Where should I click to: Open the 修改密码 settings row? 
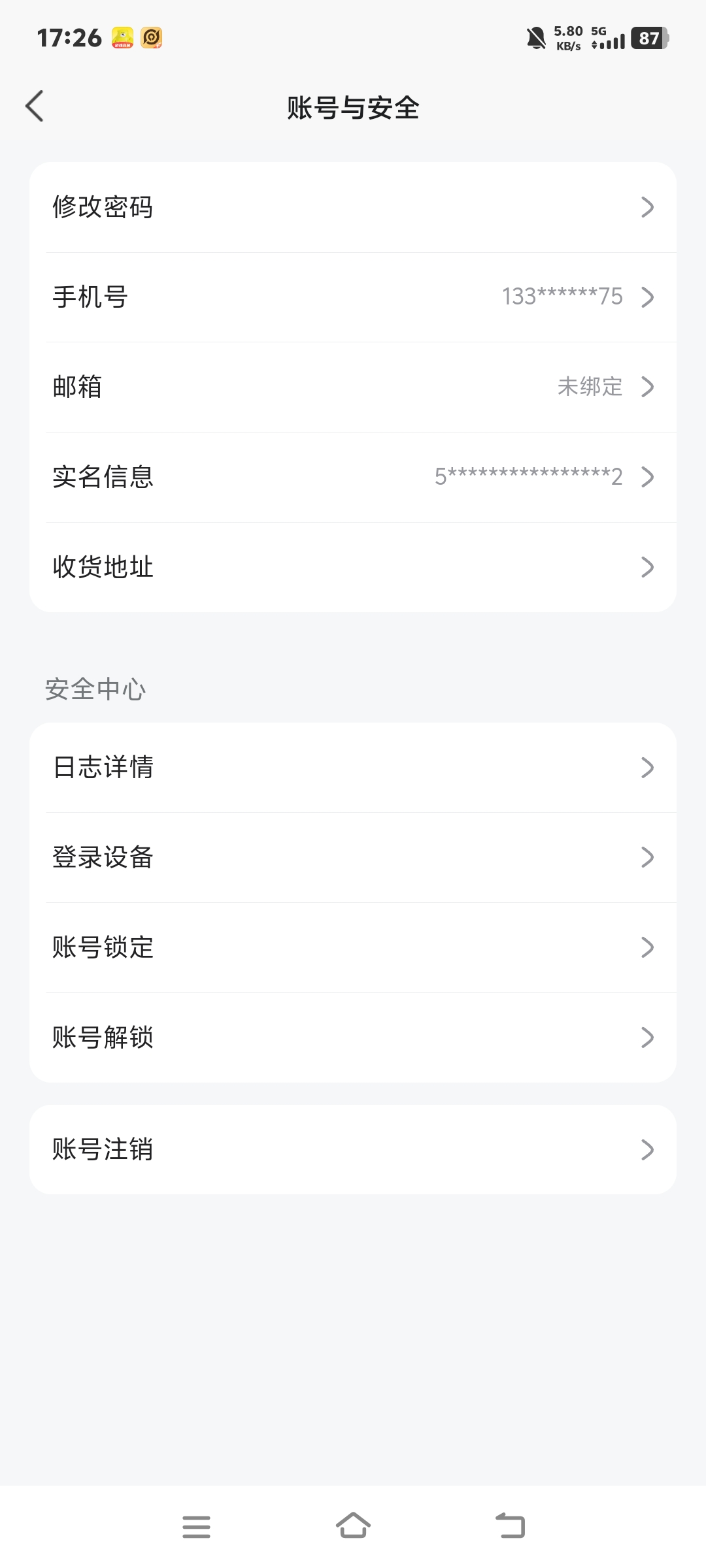click(353, 207)
